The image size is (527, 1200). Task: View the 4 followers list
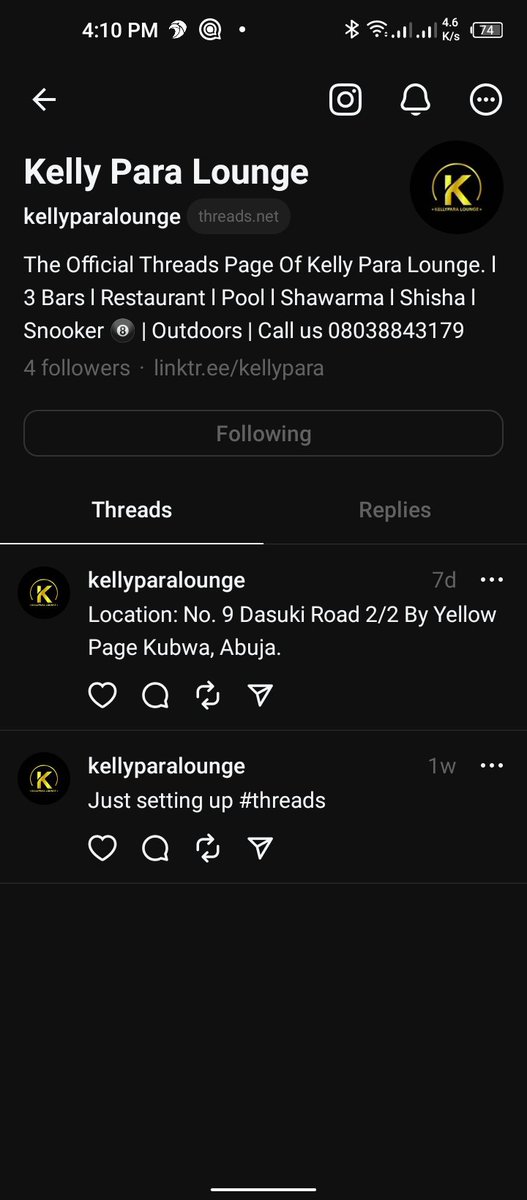point(77,368)
